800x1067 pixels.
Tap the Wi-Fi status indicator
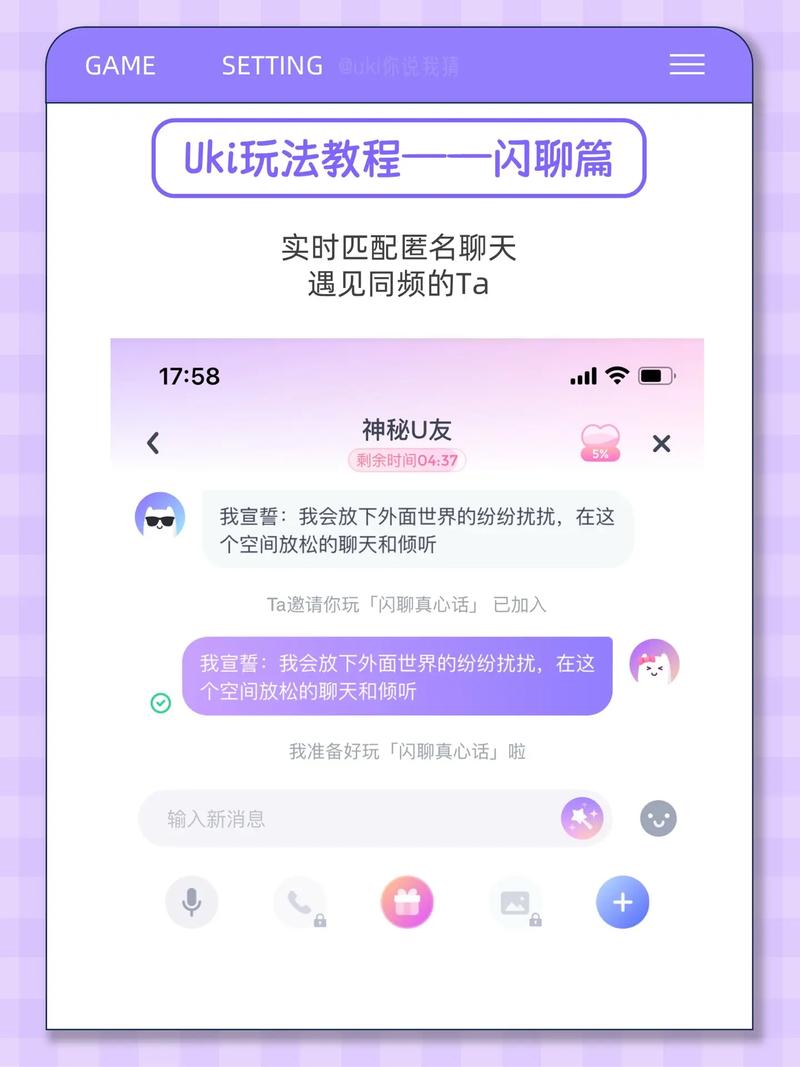pos(615,377)
